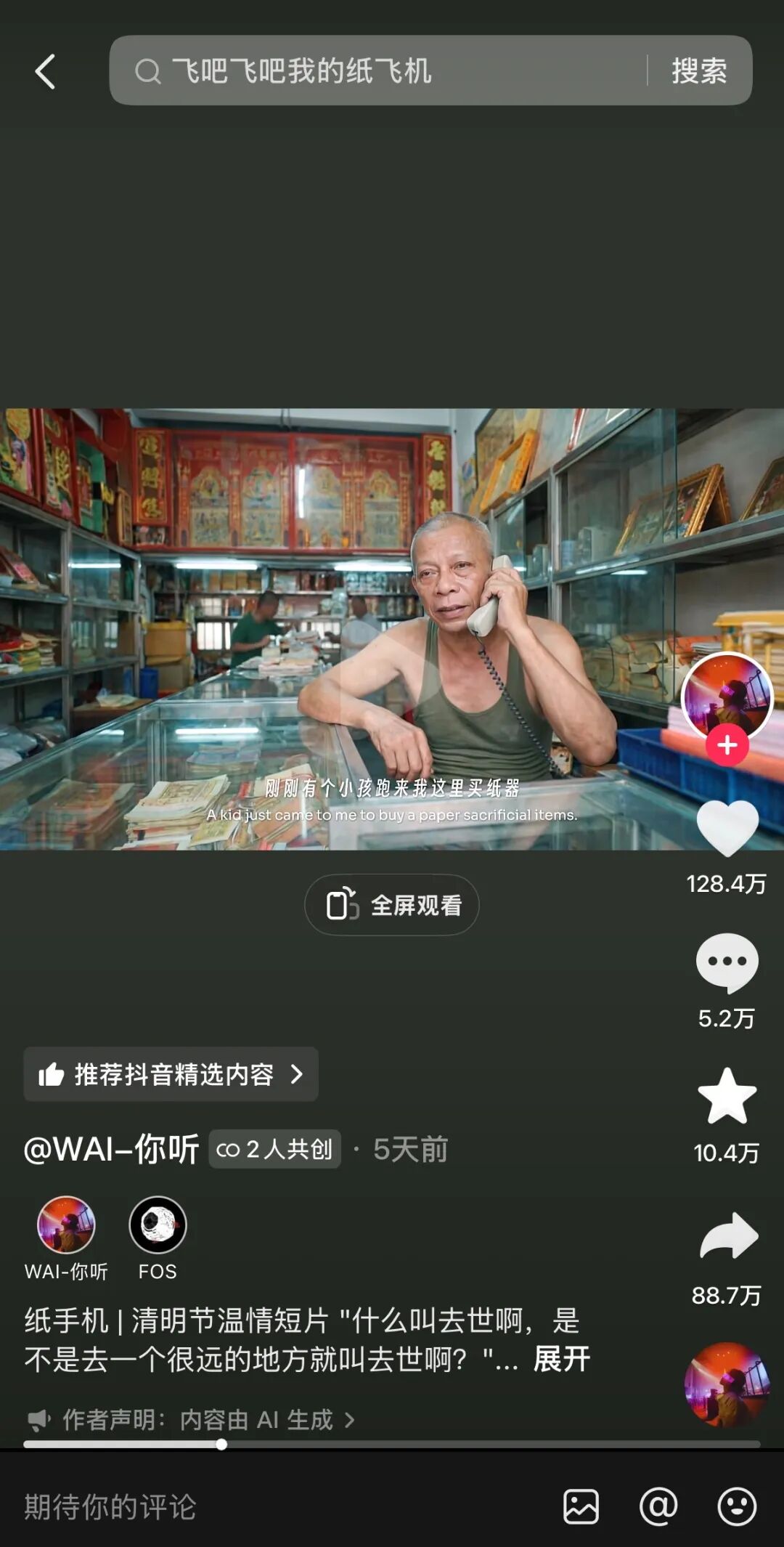The width and height of the screenshot is (784, 1547).
Task: Tap the search field with 飞吧飞吧我的纸飞机
Action: pos(377,71)
